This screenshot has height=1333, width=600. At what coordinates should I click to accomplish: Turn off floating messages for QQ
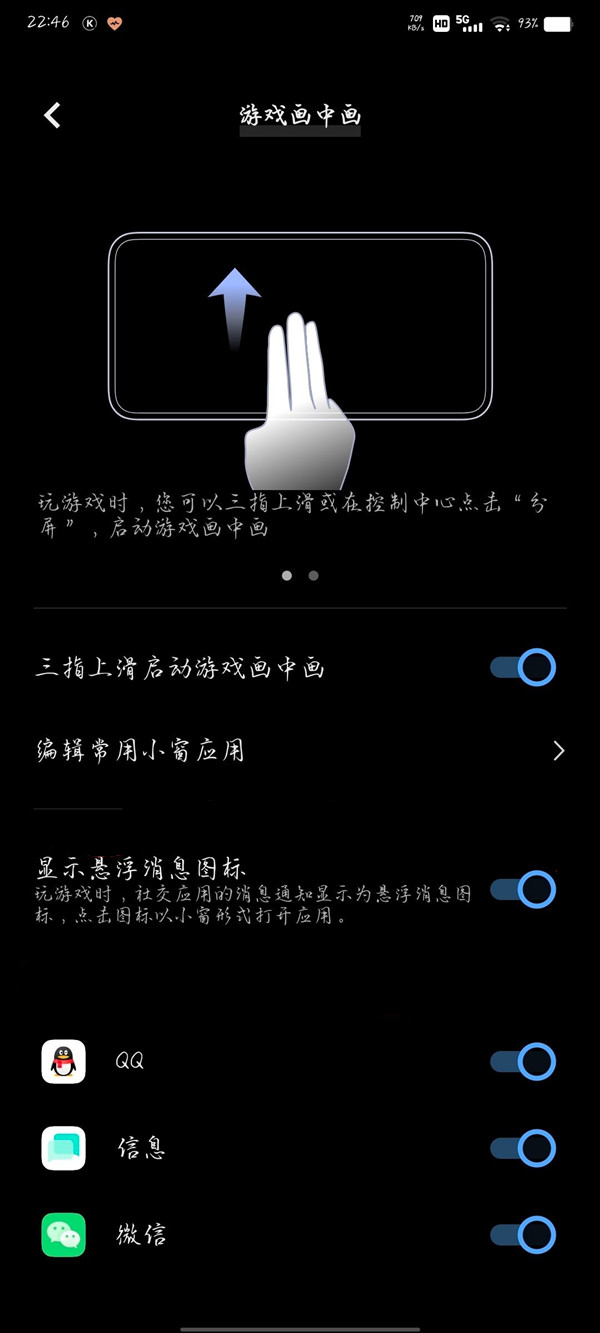coord(523,1061)
